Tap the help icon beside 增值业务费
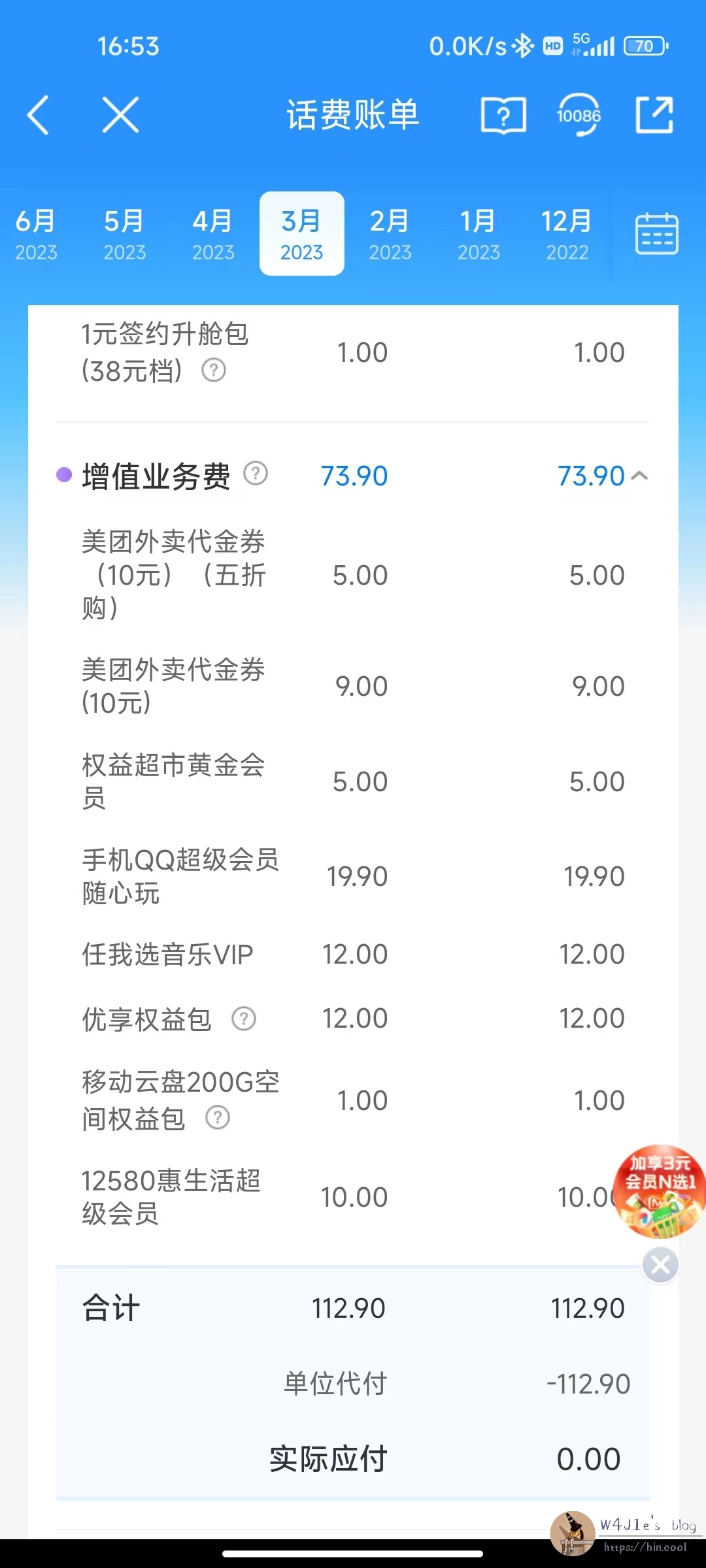 pyautogui.click(x=256, y=473)
